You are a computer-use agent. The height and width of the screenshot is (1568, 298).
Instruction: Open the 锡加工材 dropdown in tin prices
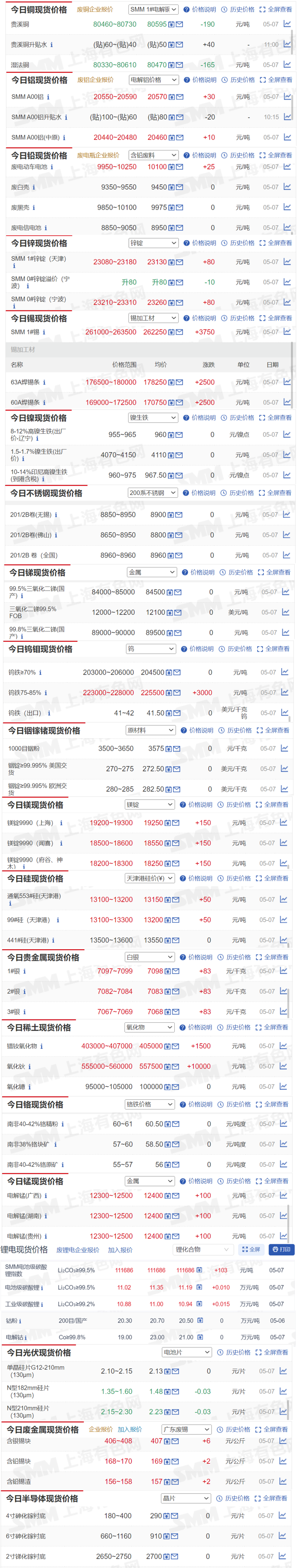pos(153,318)
